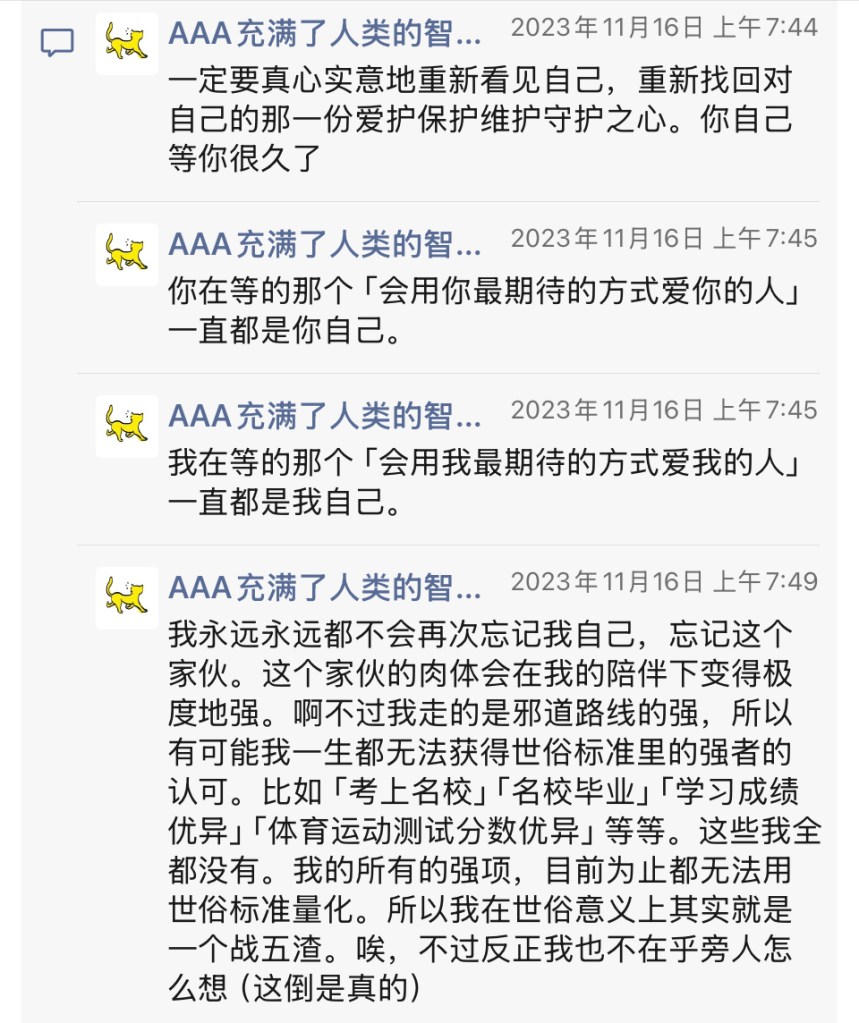
Task: Tap the avatar on the 7:49 message
Action: pos(126,597)
